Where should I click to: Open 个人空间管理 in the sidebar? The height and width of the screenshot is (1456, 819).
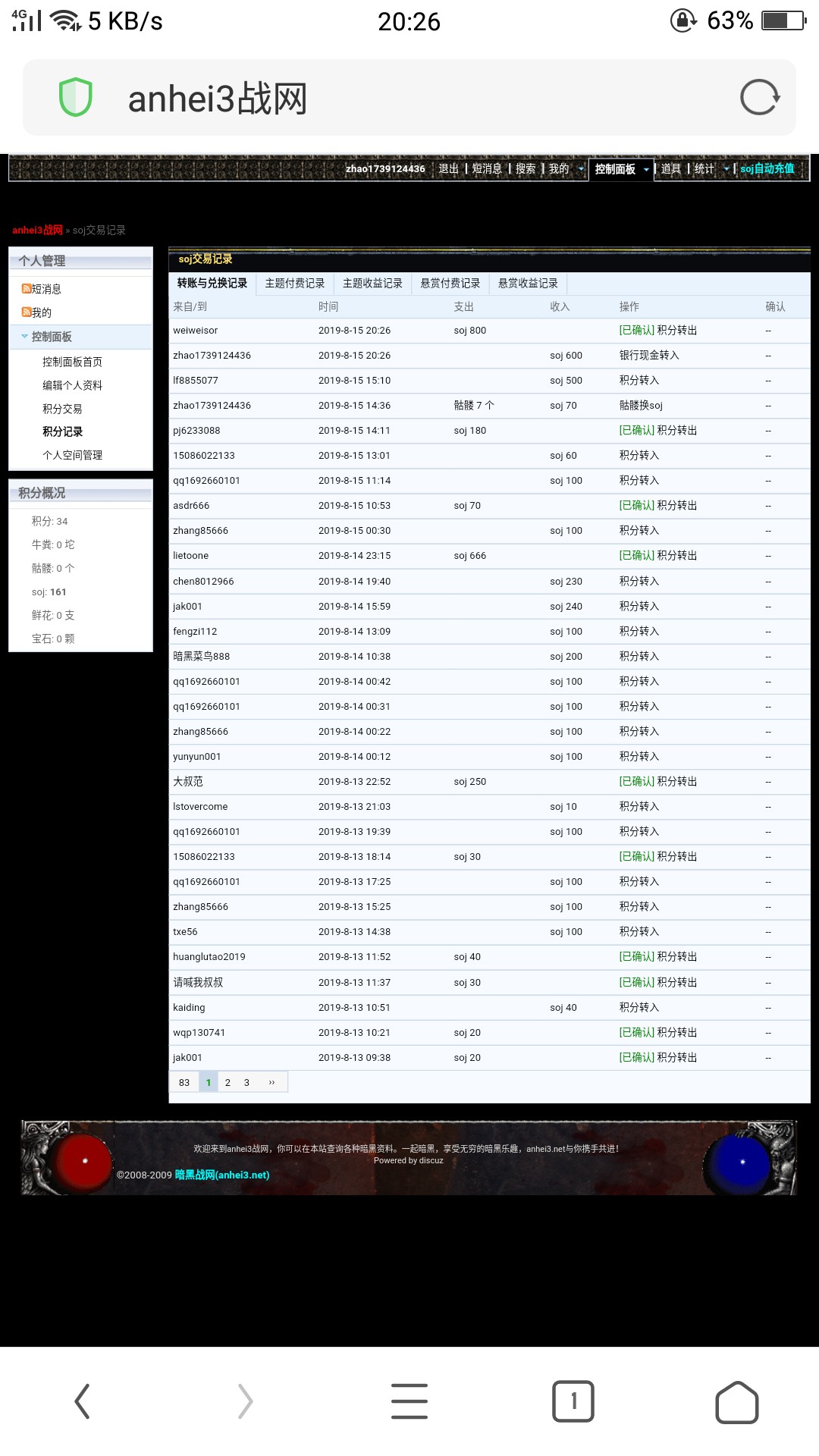point(72,455)
